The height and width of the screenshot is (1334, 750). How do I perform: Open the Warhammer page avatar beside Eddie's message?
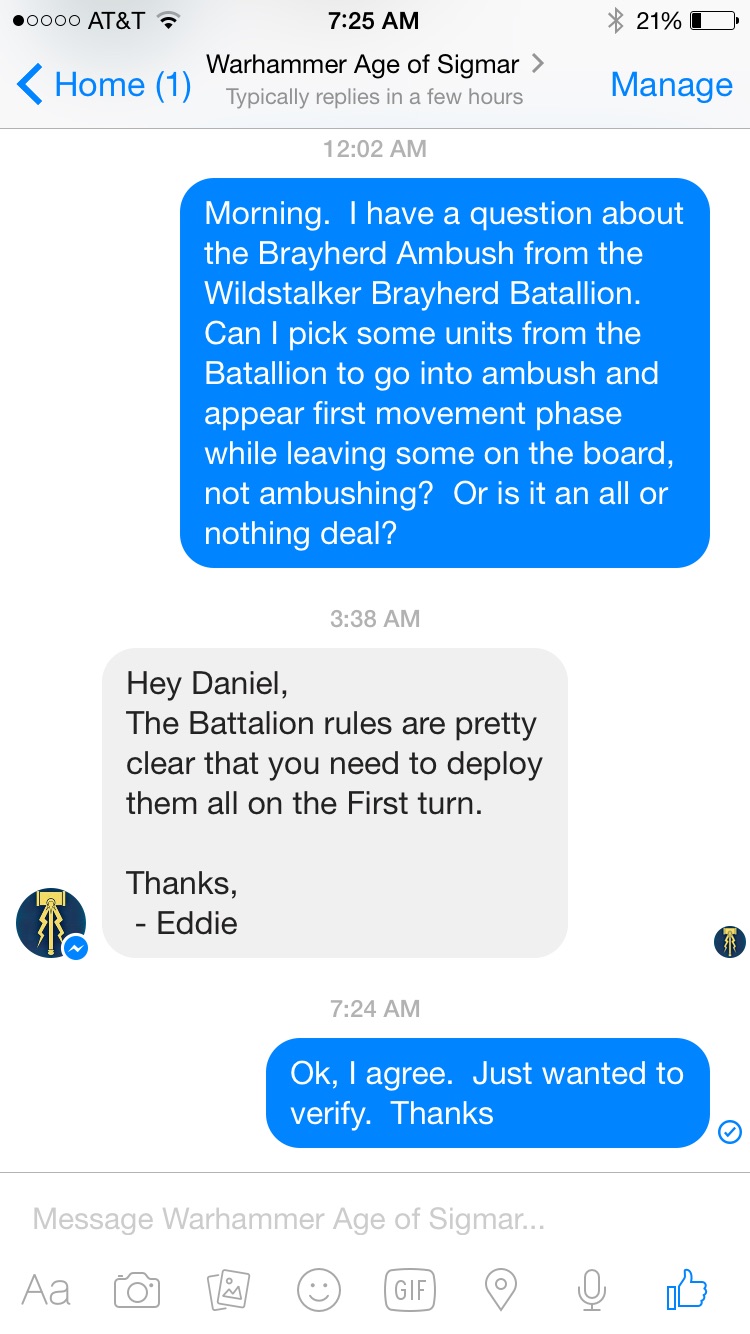tap(51, 922)
